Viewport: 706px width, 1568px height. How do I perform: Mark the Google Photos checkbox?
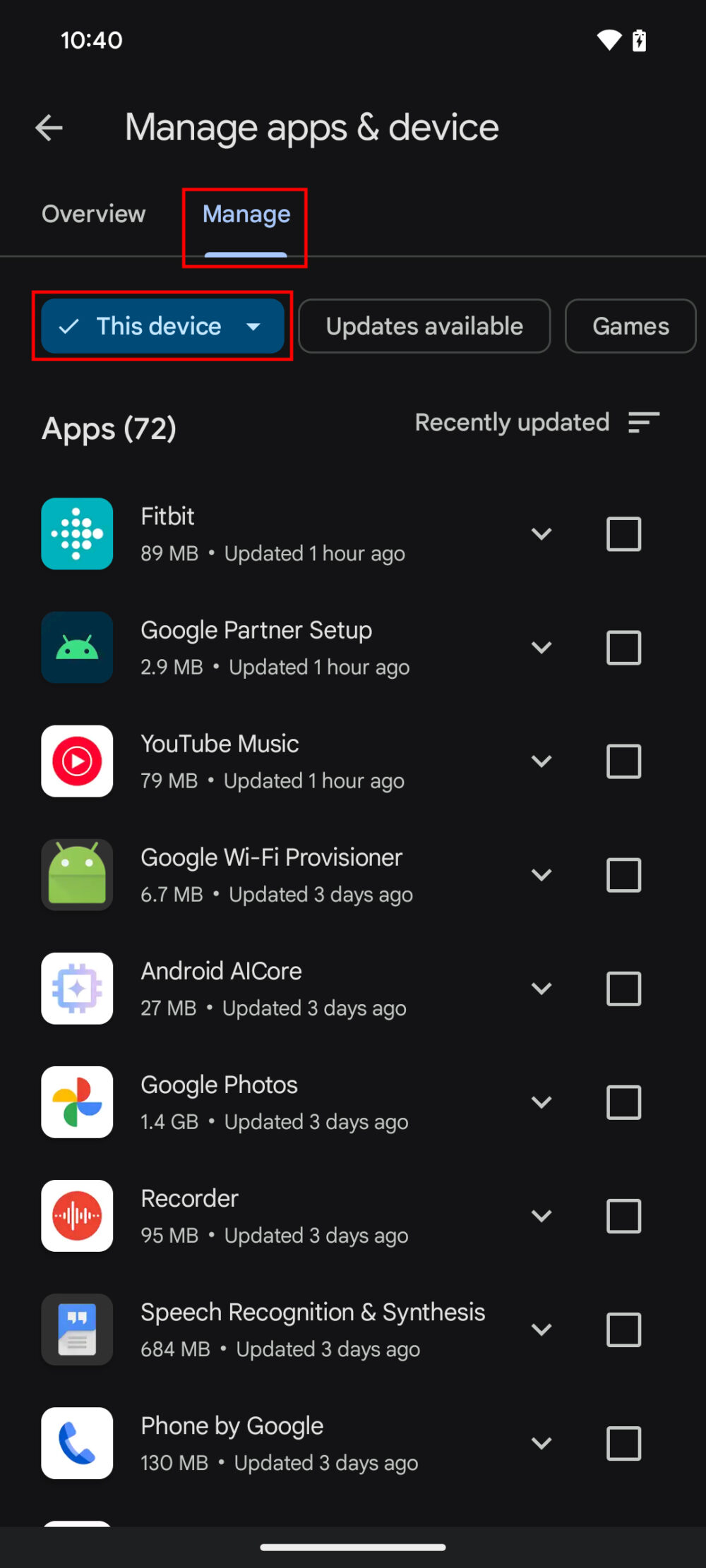pyautogui.click(x=623, y=1102)
